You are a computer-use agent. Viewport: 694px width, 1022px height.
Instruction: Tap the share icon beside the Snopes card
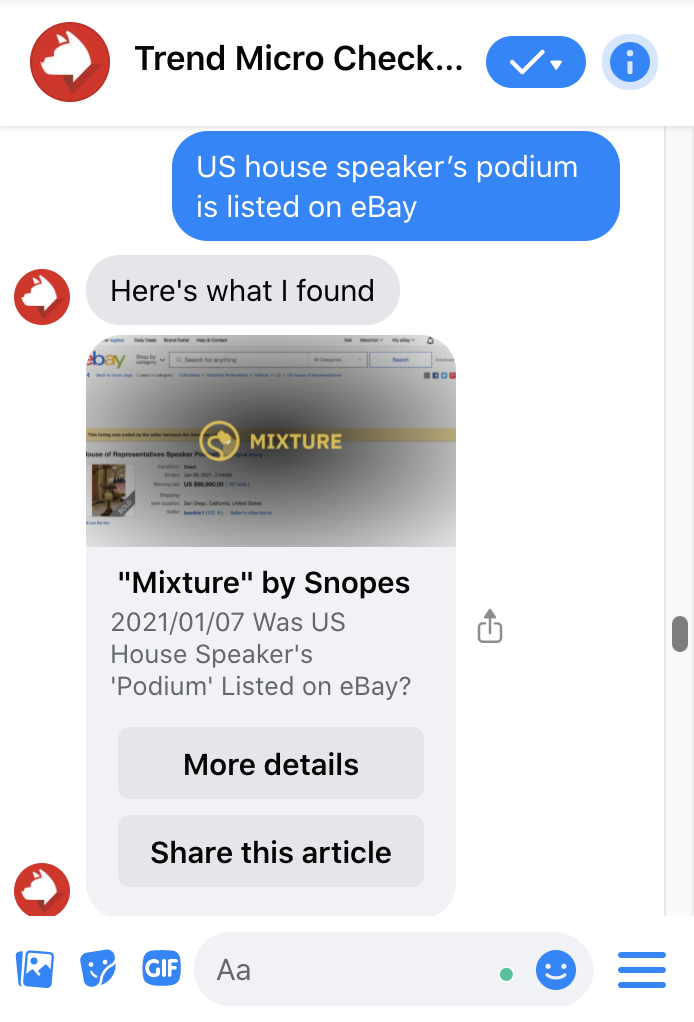pyautogui.click(x=489, y=627)
